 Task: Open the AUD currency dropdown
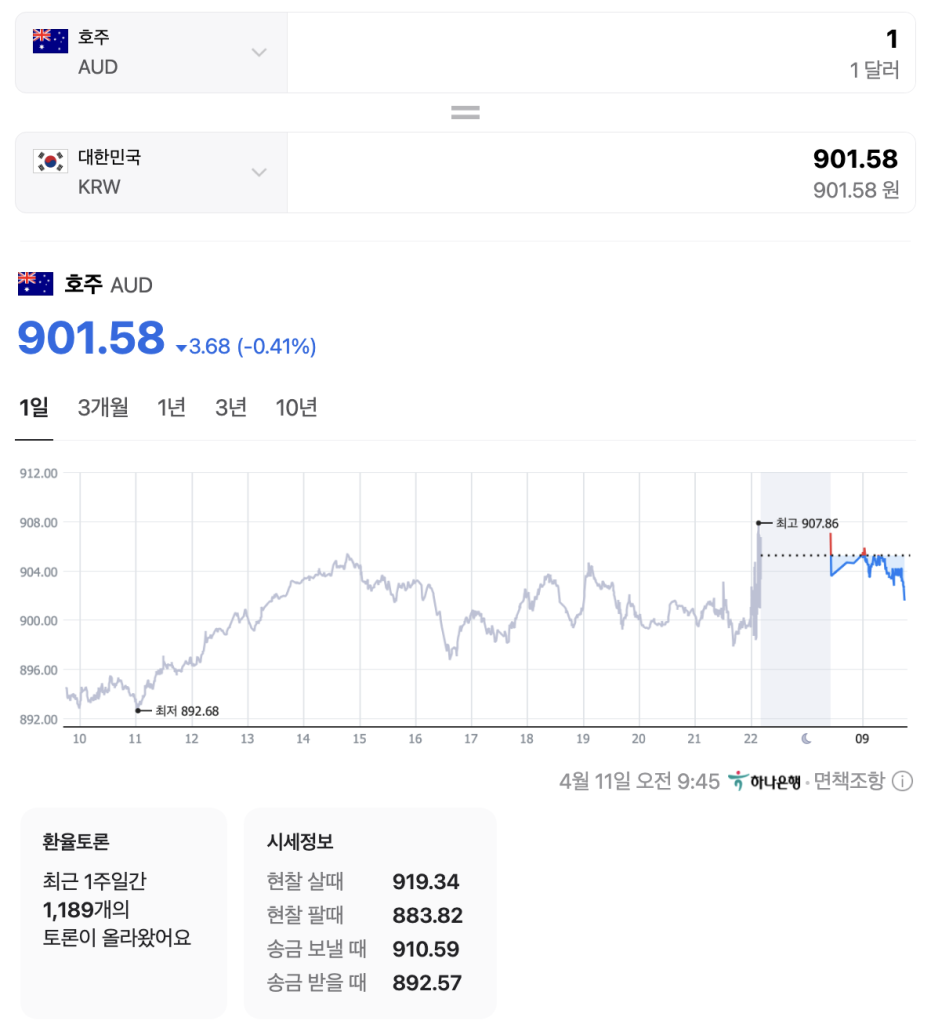click(151, 52)
